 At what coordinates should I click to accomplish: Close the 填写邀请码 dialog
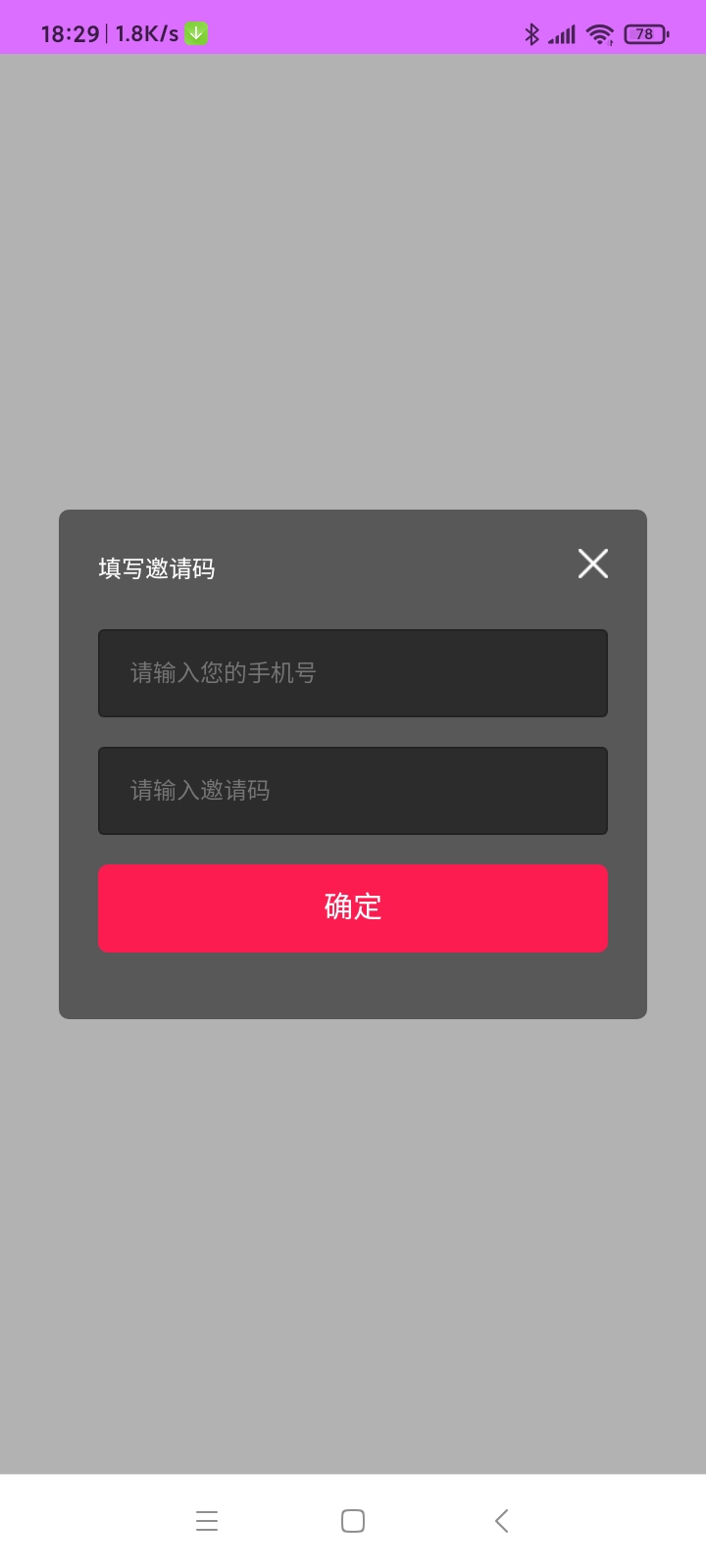click(593, 563)
